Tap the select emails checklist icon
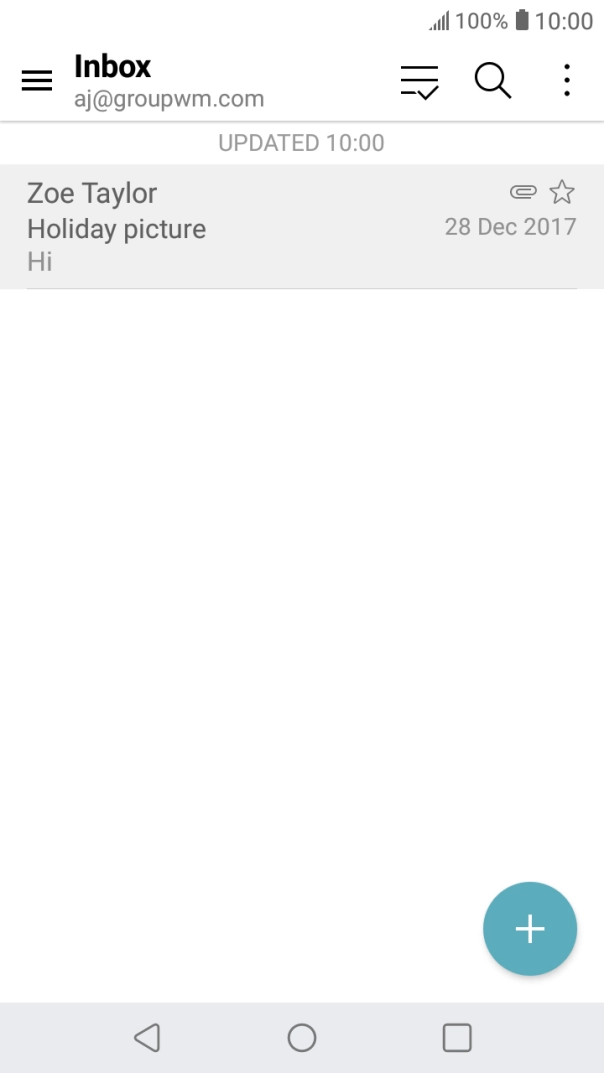This screenshot has width=604, height=1073. coord(419,81)
